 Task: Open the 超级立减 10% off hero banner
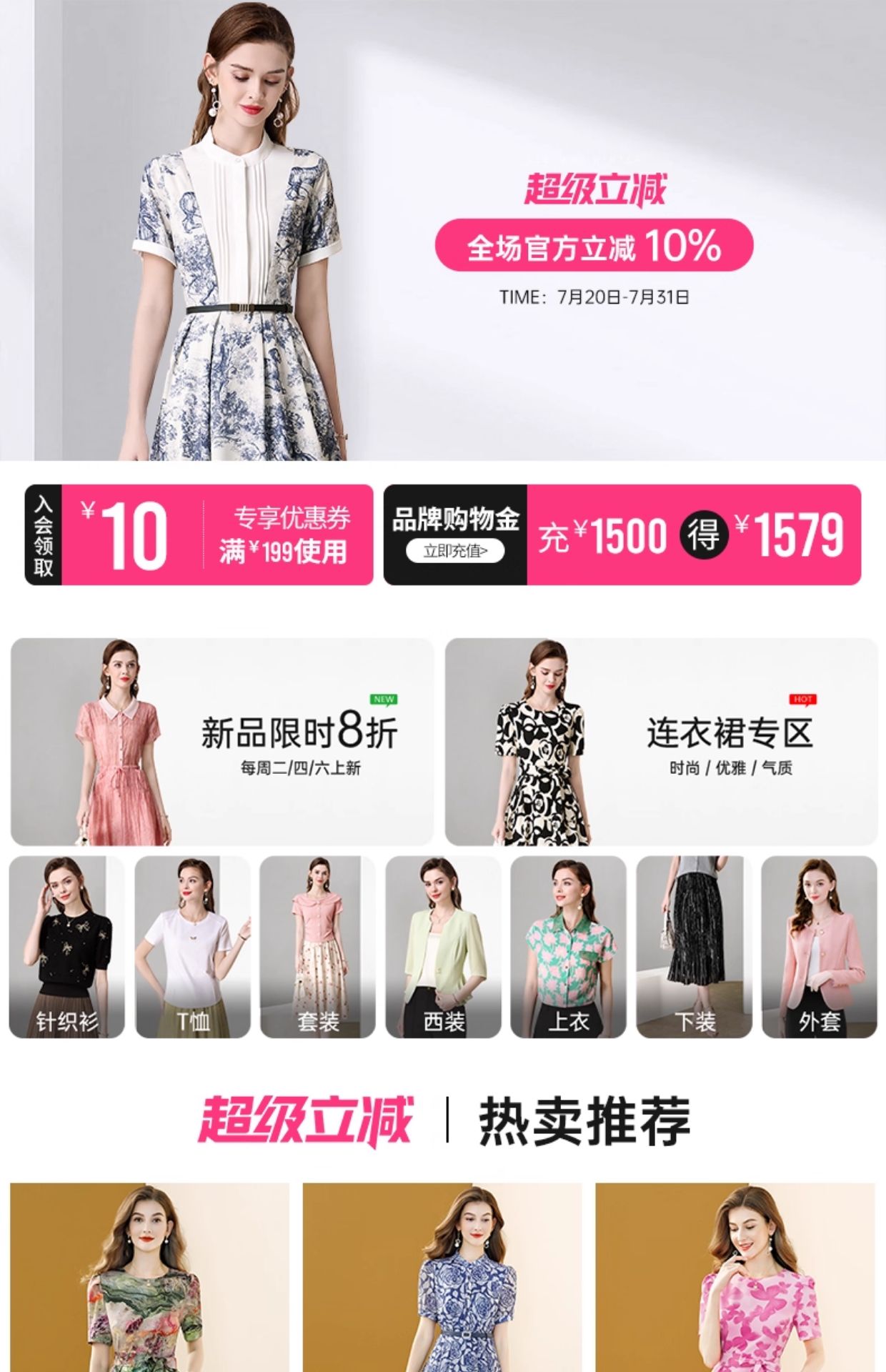coord(593,244)
